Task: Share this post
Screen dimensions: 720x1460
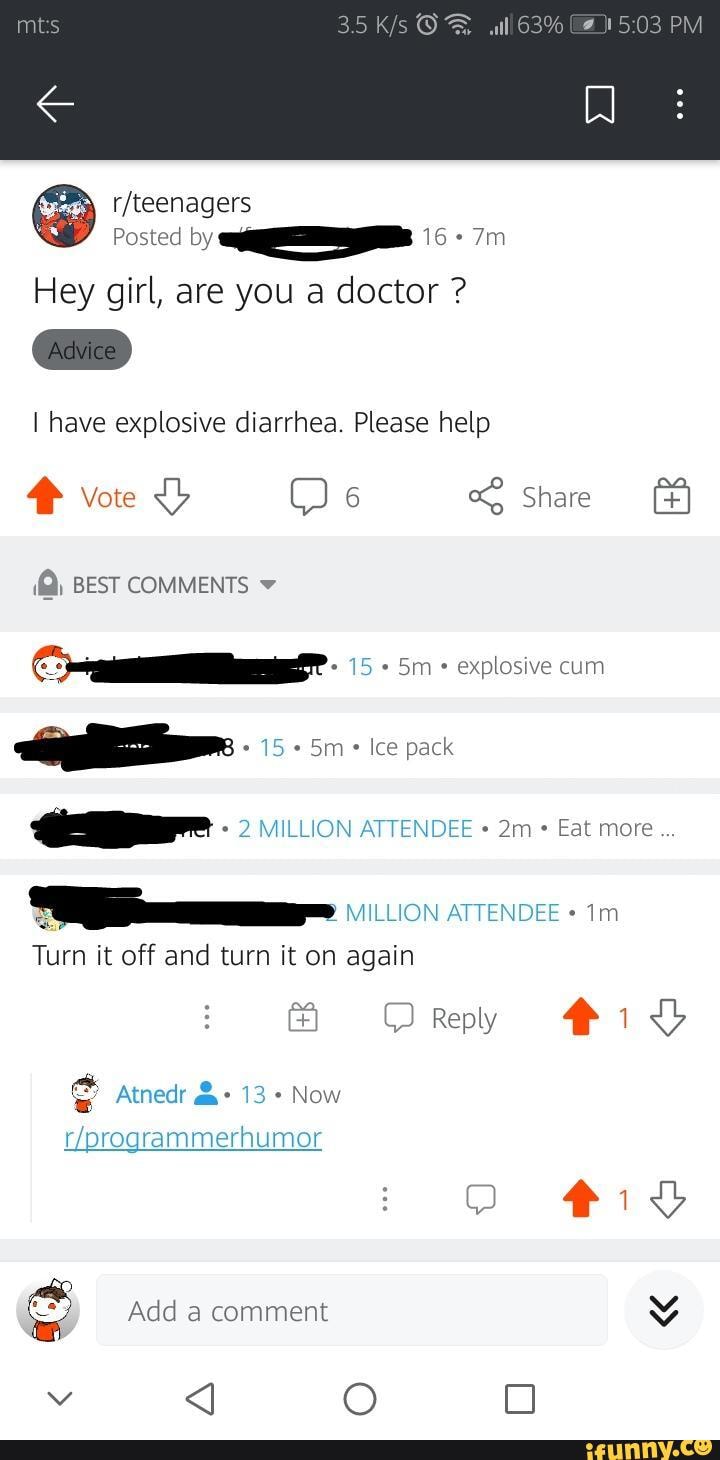Action: (530, 496)
